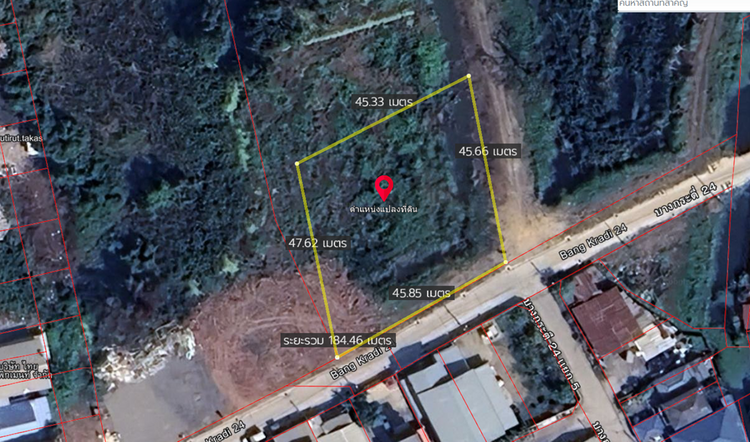Image resolution: width=750 pixels, height=442 pixels.
Task: Tap the red land plot location pin
Action: point(384,186)
